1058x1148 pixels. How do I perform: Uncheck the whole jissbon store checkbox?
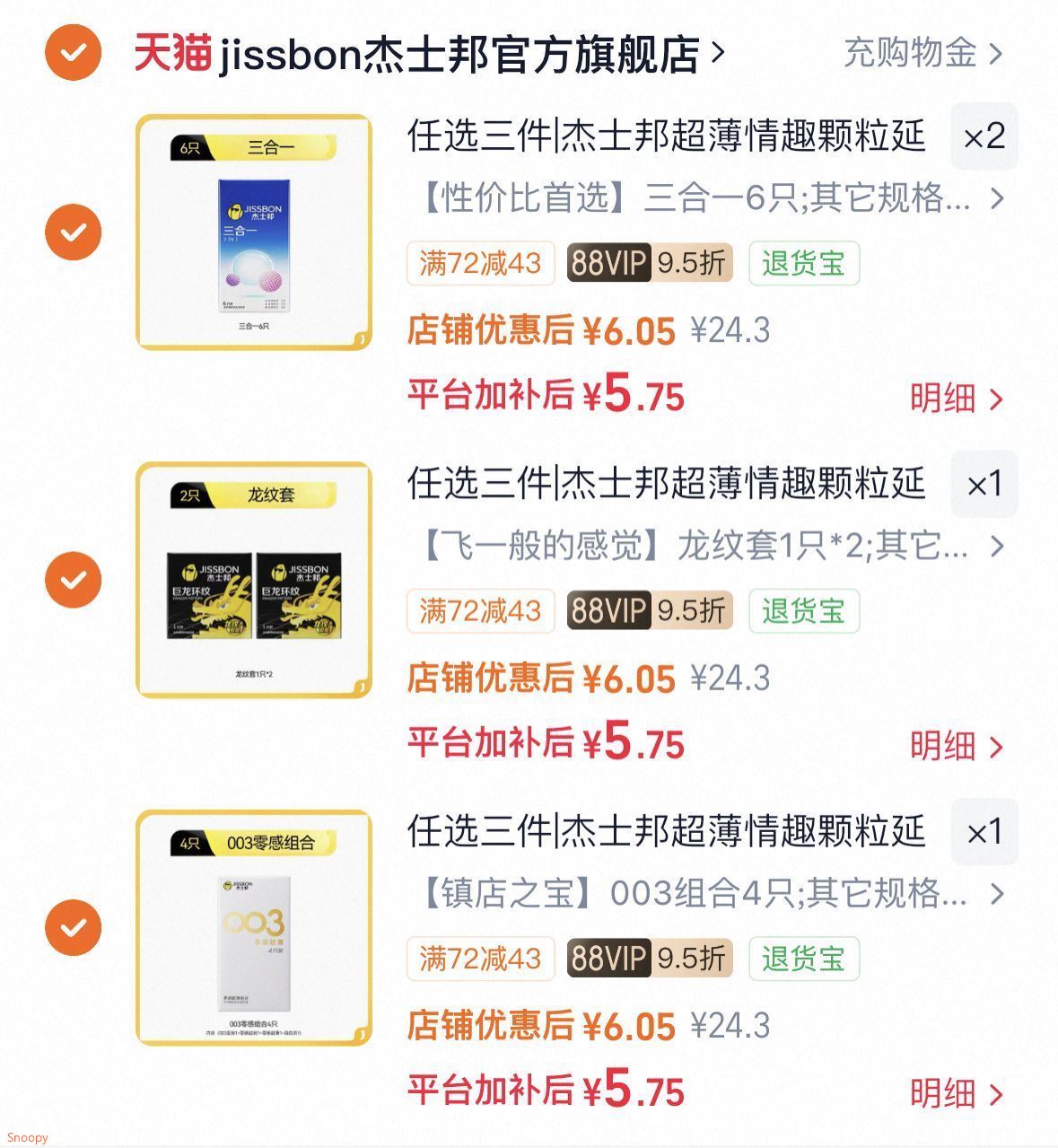coord(73,53)
